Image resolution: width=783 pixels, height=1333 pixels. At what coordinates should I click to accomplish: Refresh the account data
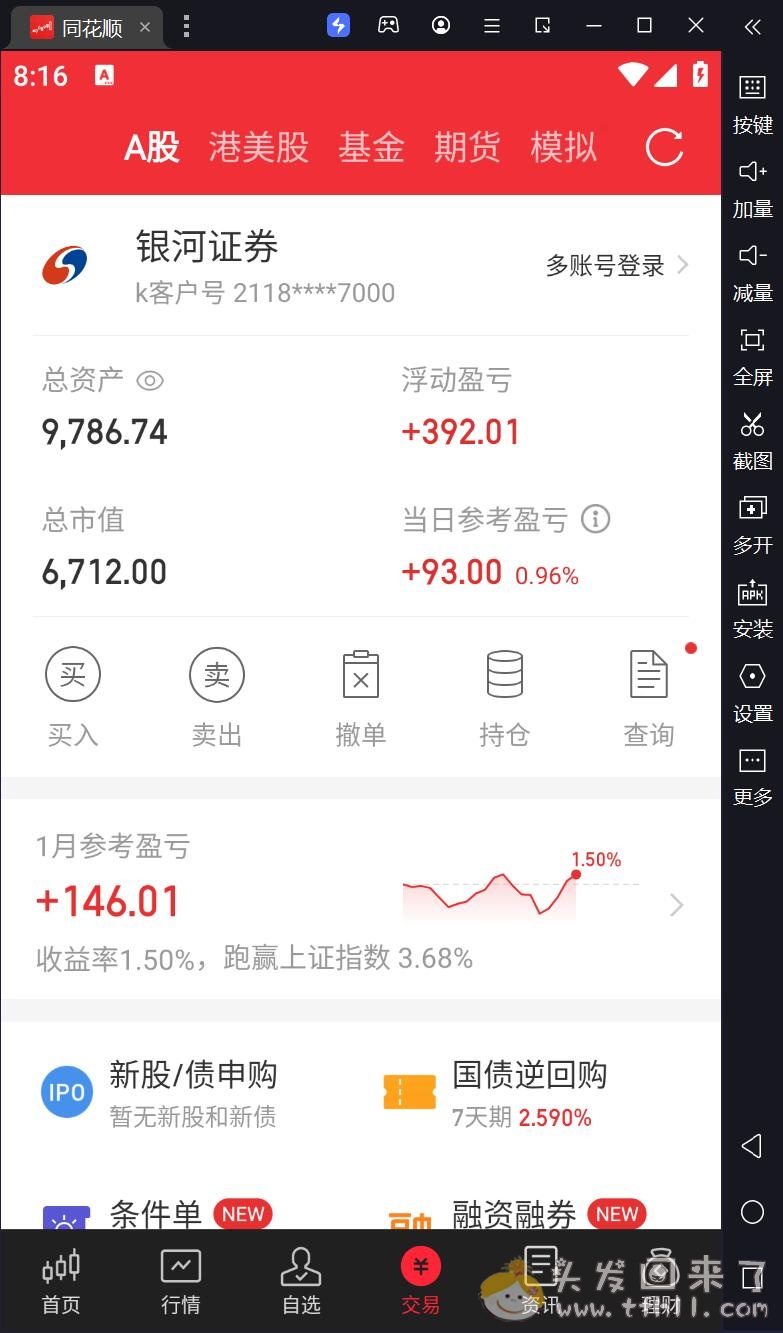coord(664,148)
